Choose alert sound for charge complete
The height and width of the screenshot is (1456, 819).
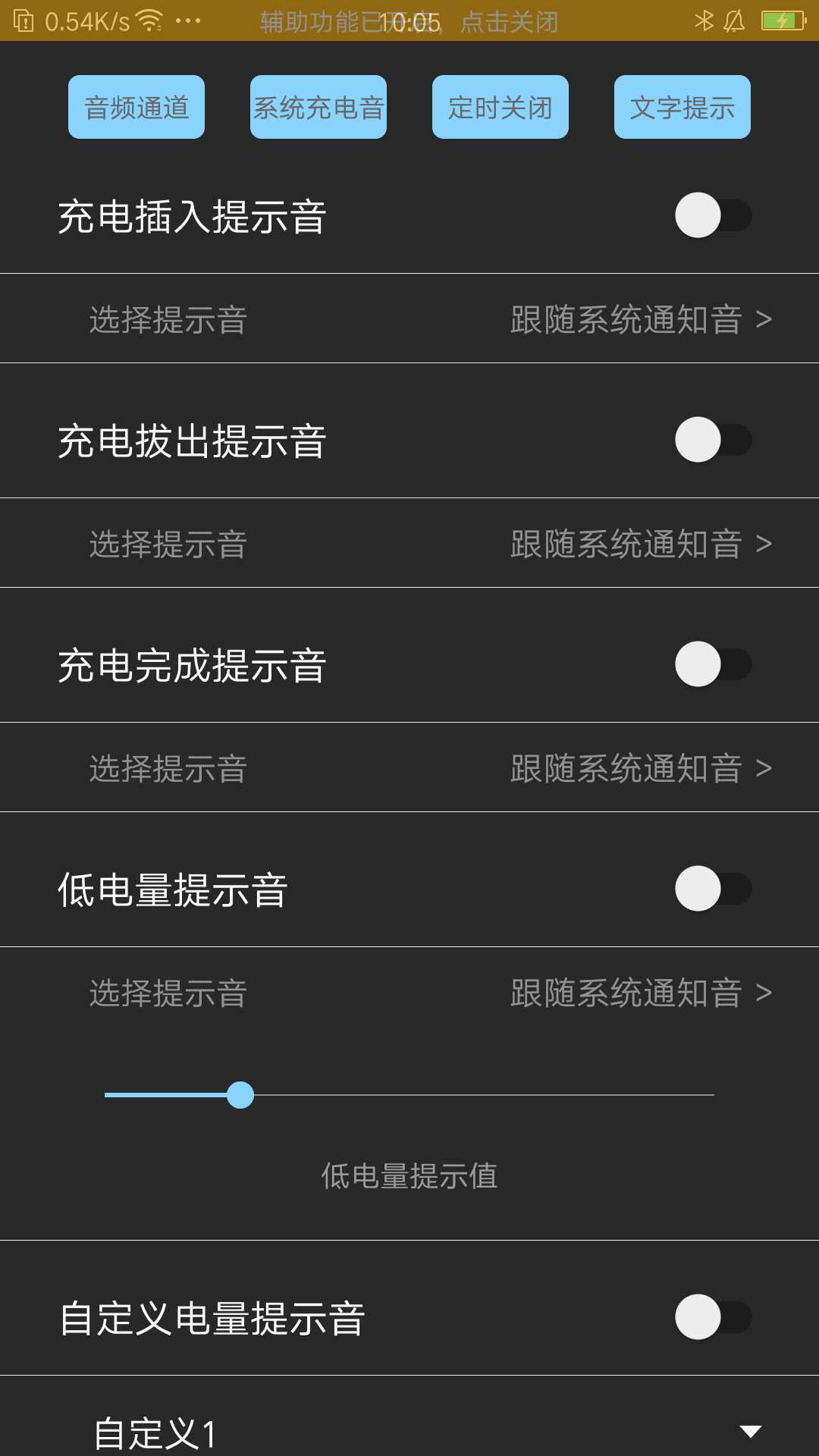[x=409, y=767]
